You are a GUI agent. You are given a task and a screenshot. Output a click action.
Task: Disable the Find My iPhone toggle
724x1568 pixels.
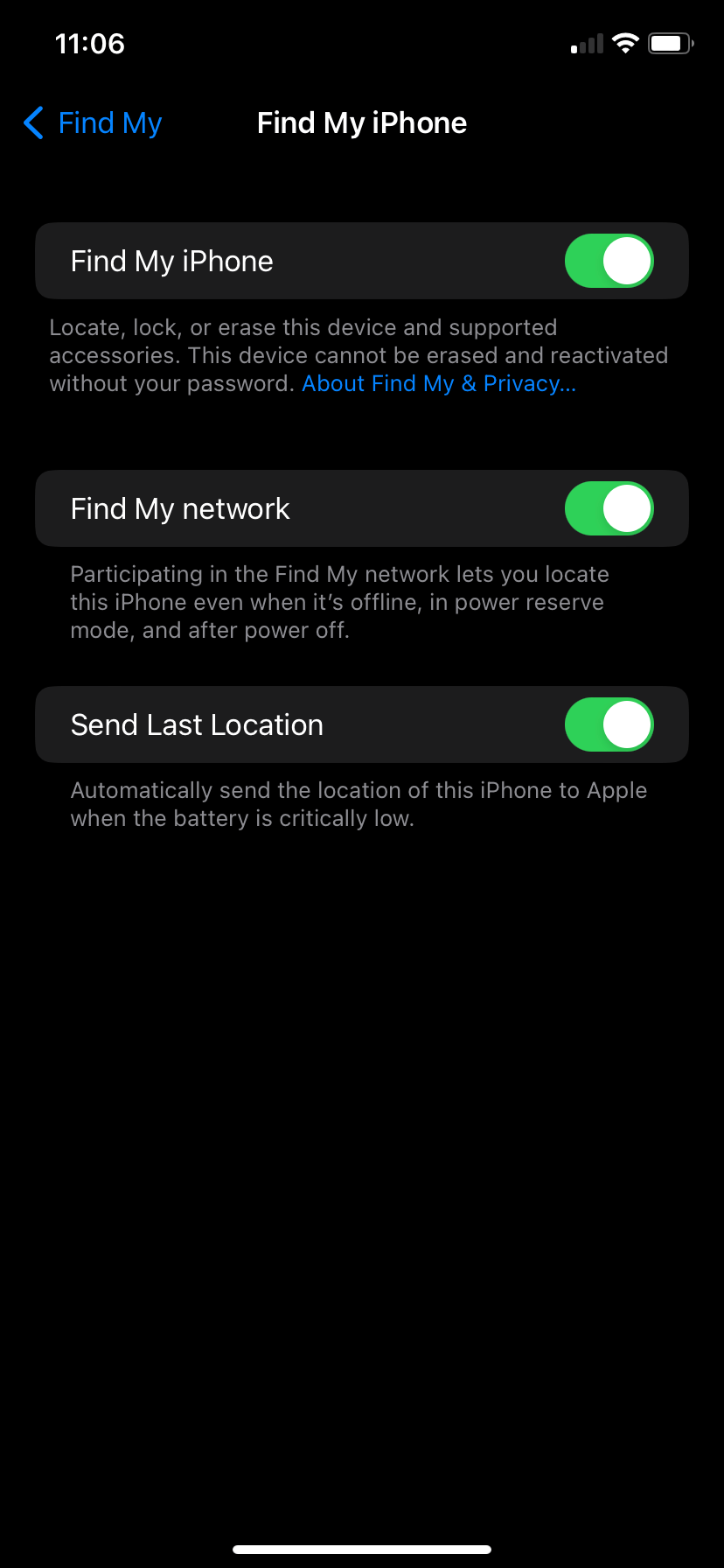click(609, 260)
